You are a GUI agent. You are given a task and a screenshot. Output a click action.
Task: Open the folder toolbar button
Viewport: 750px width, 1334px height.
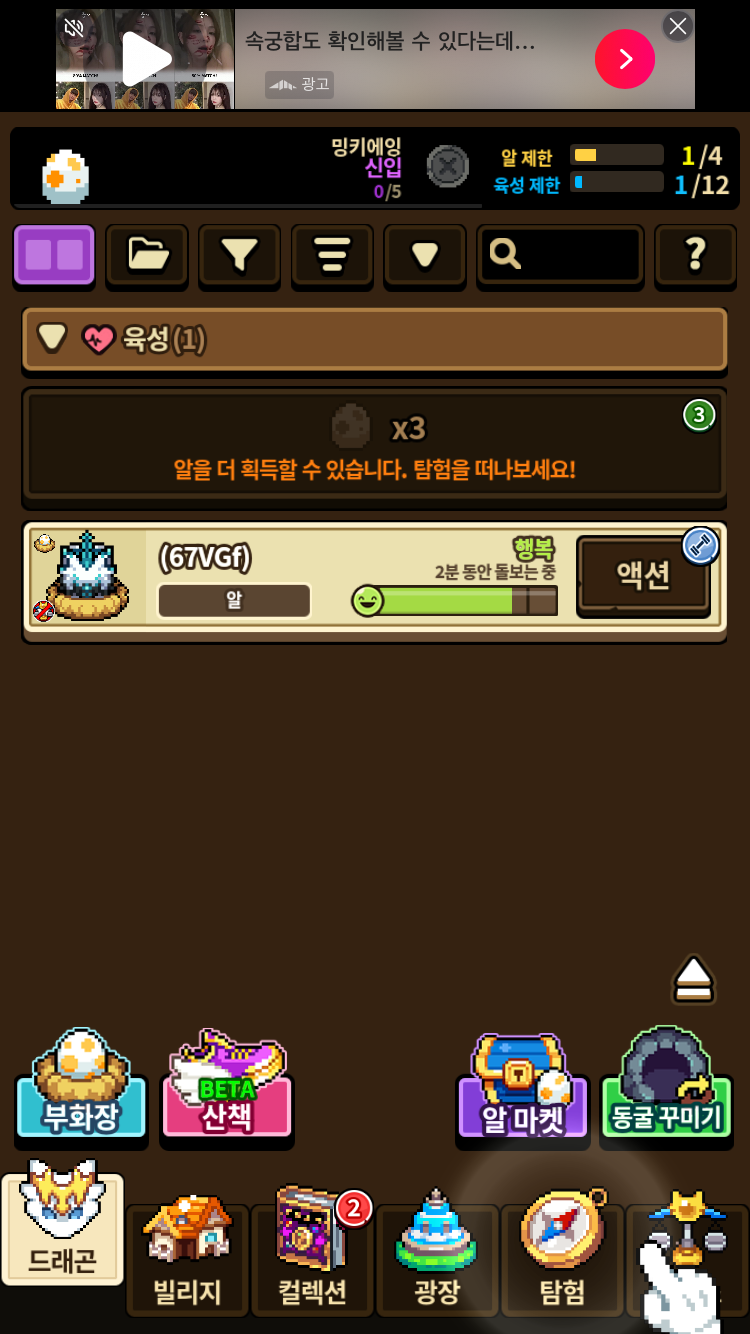point(147,255)
